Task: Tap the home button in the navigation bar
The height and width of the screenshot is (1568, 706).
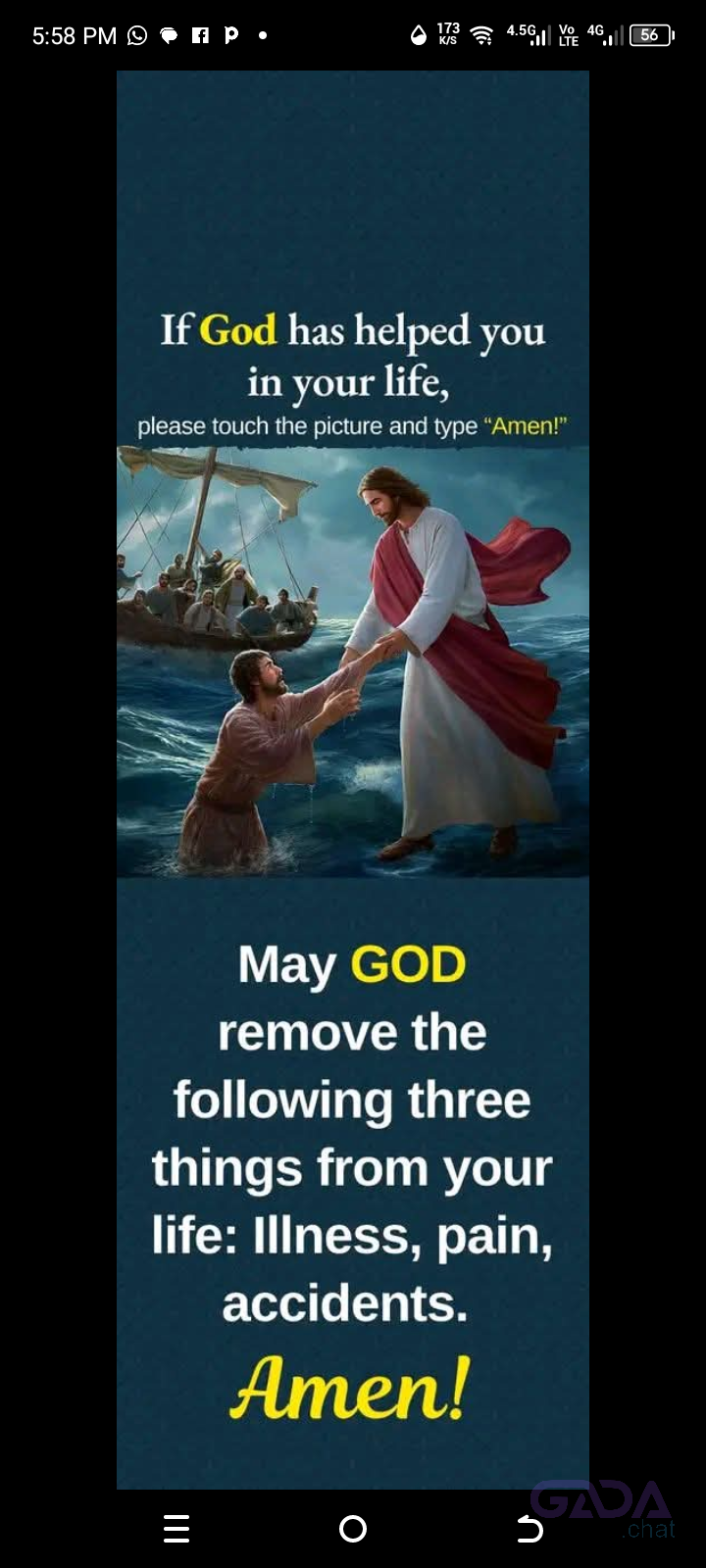Action: [353, 1529]
